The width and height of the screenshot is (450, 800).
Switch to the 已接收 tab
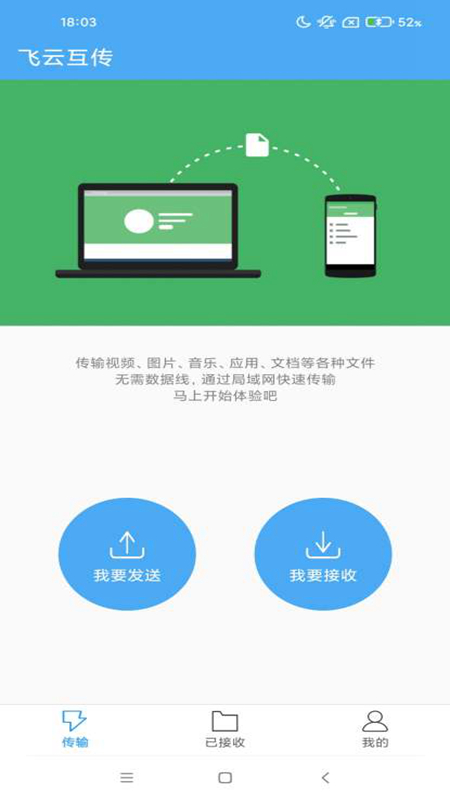(x=225, y=730)
